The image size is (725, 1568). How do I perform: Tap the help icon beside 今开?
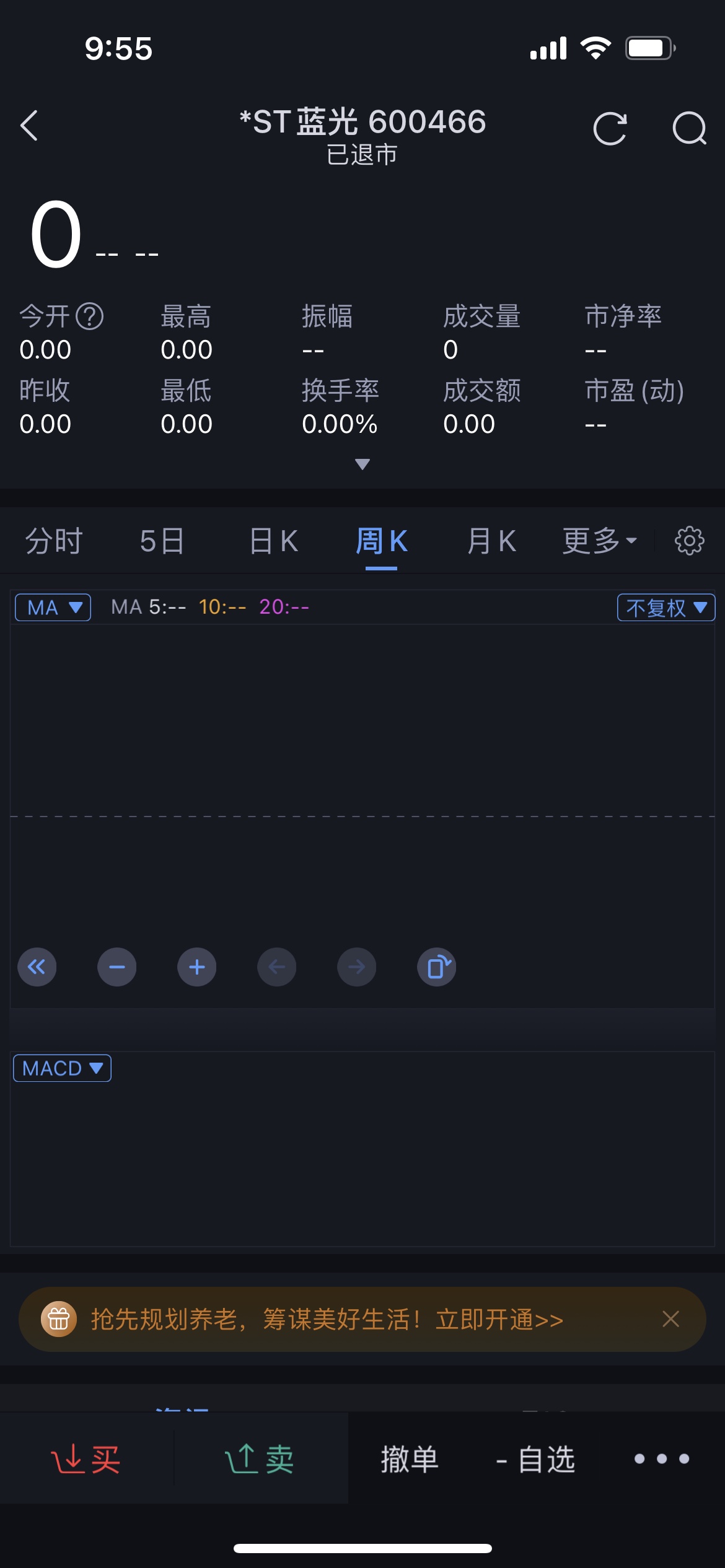90,316
